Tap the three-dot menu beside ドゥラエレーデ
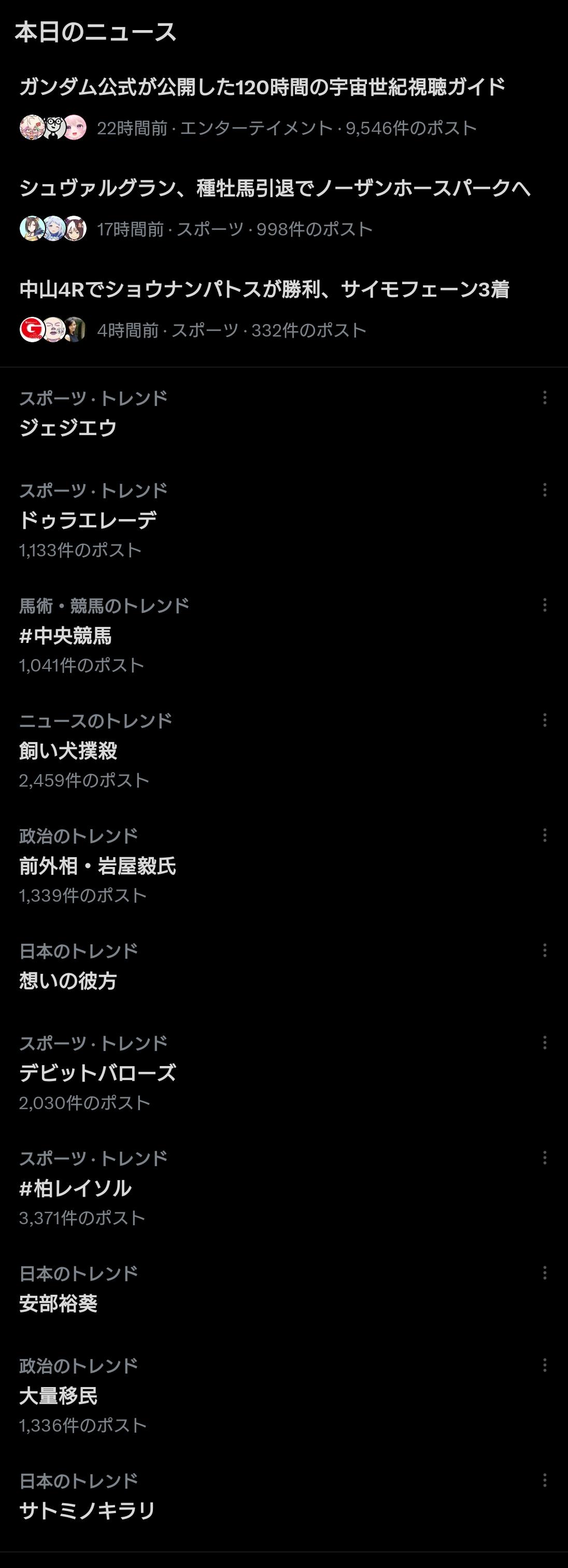 [544, 491]
